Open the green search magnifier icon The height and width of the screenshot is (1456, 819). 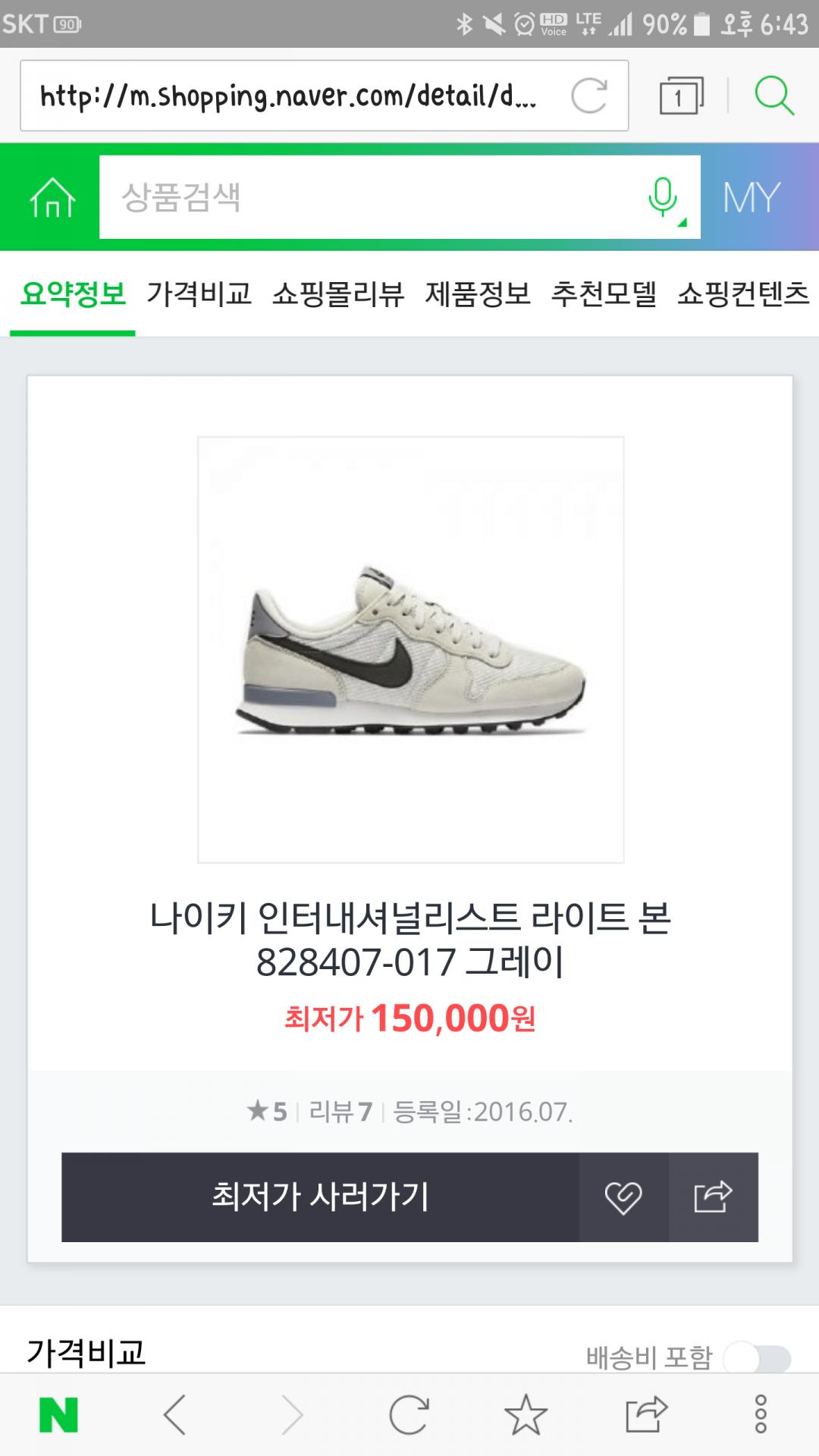pos(774,96)
